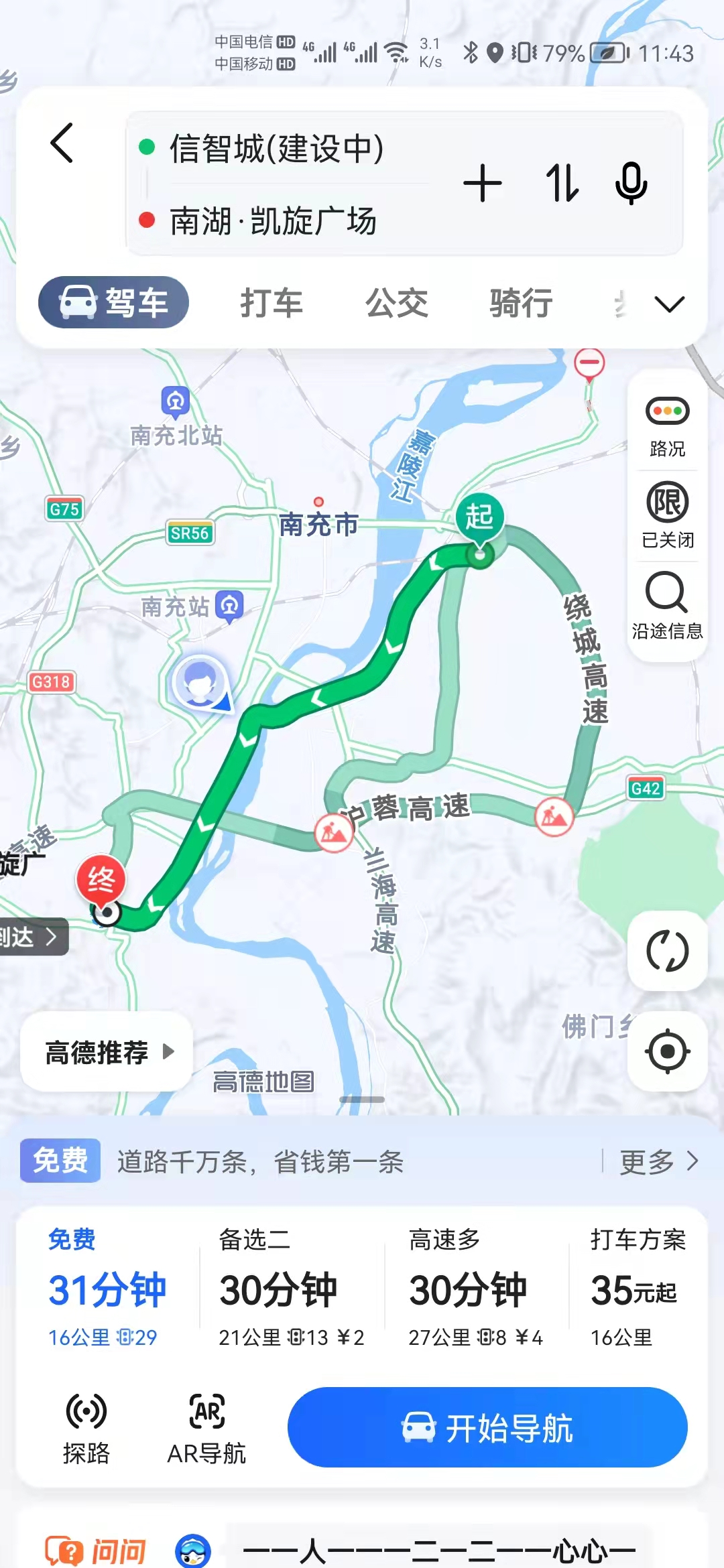Switch to the 公交 tab
Screen dimensions: 724x1568
coord(396,303)
